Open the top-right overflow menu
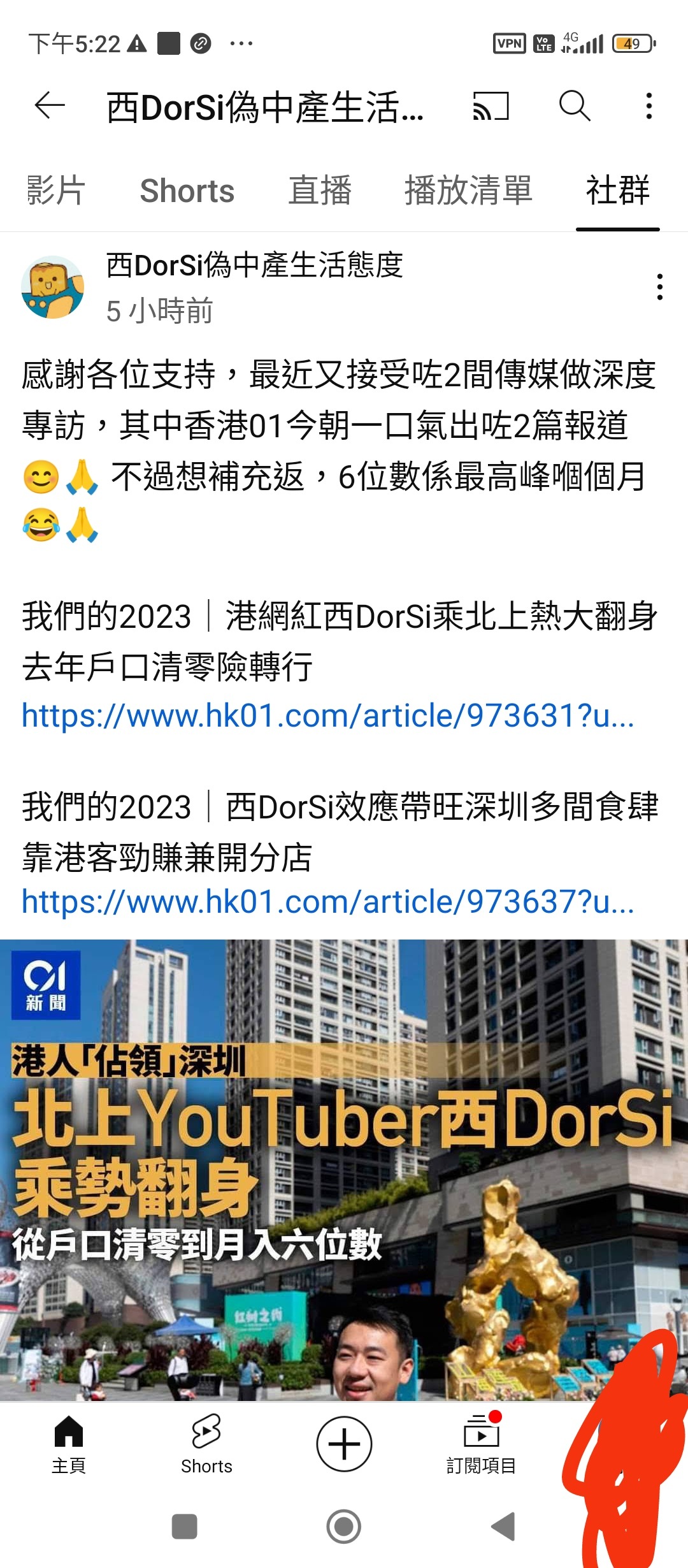Viewport: 688px width, 1568px height. coord(647,106)
